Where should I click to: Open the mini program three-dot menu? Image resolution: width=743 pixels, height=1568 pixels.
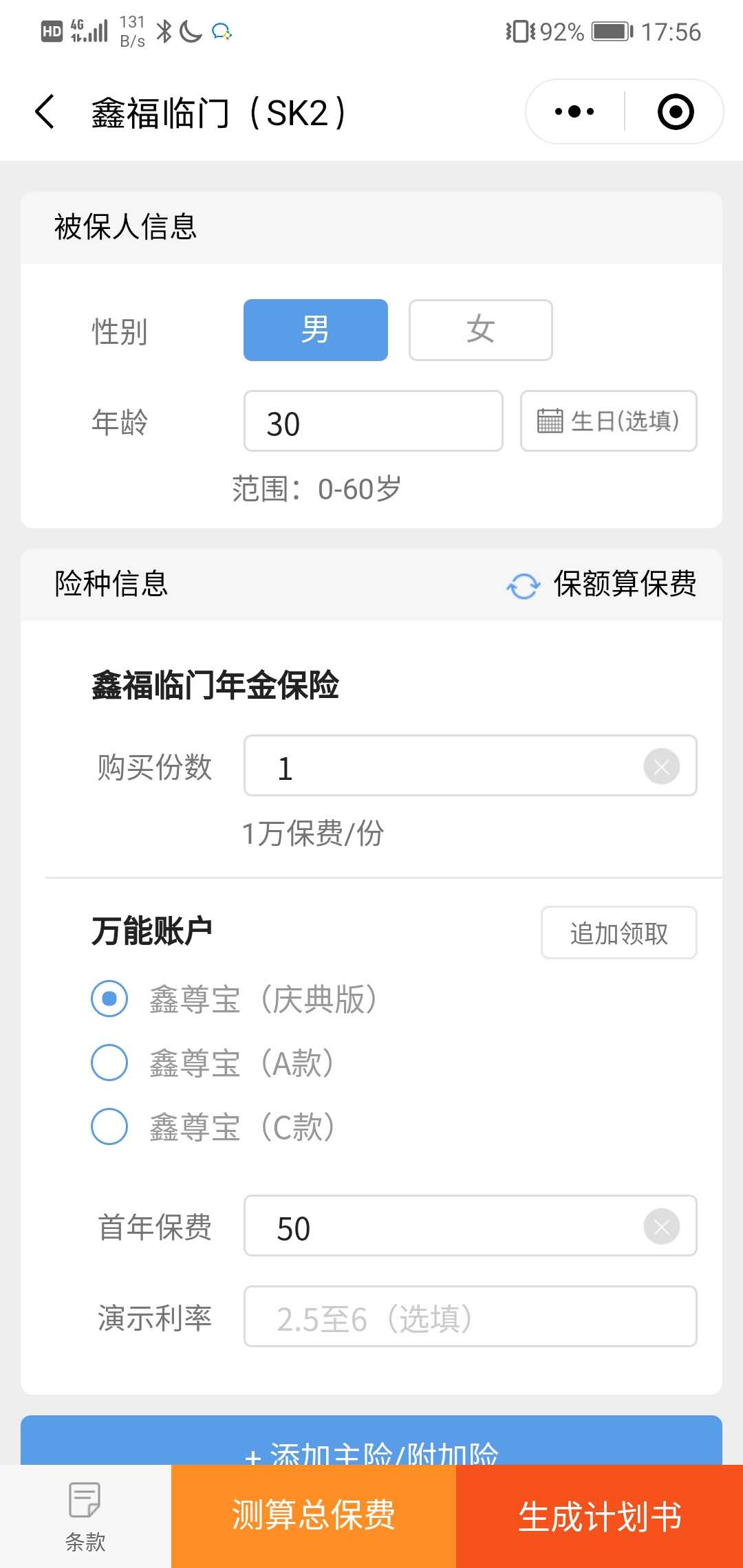[574, 111]
